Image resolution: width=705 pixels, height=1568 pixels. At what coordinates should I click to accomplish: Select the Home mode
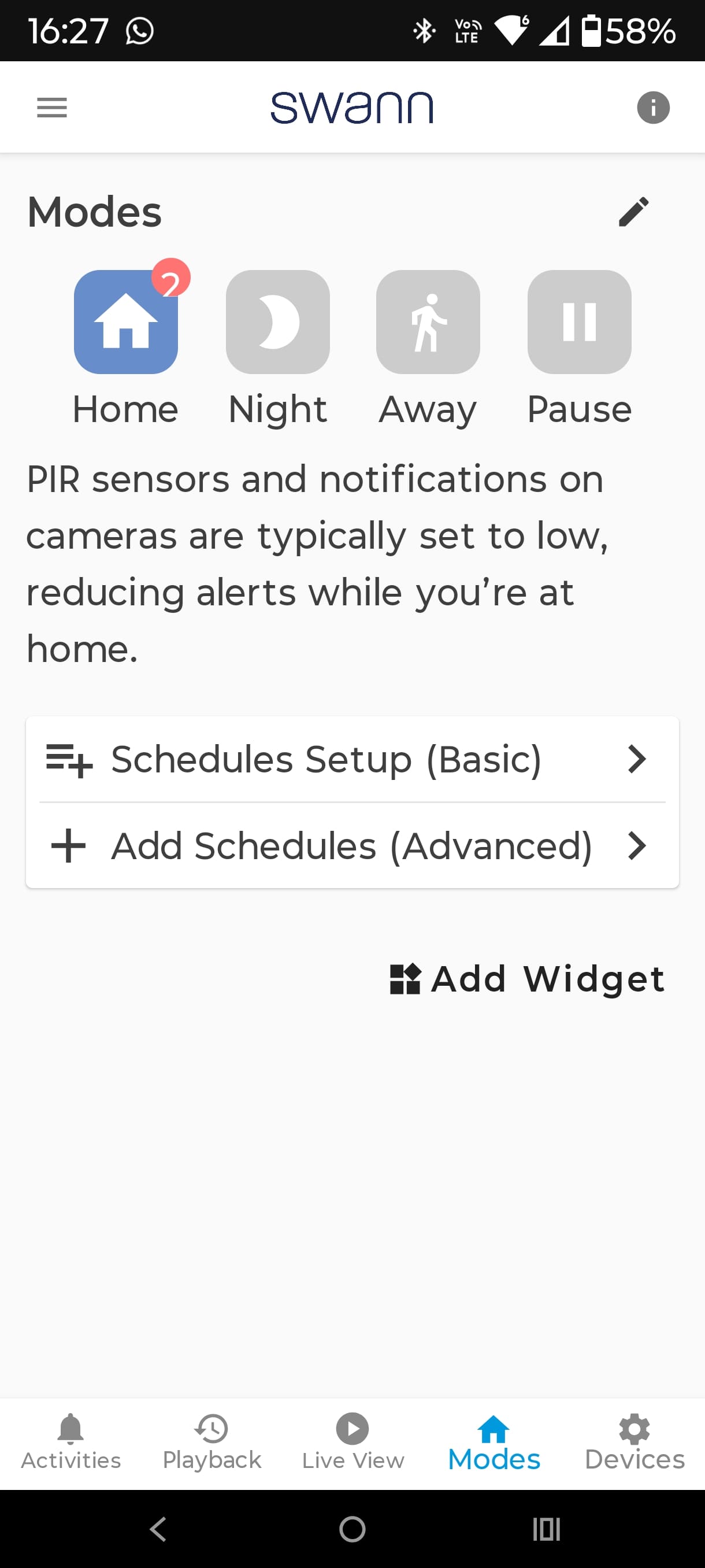pos(126,322)
